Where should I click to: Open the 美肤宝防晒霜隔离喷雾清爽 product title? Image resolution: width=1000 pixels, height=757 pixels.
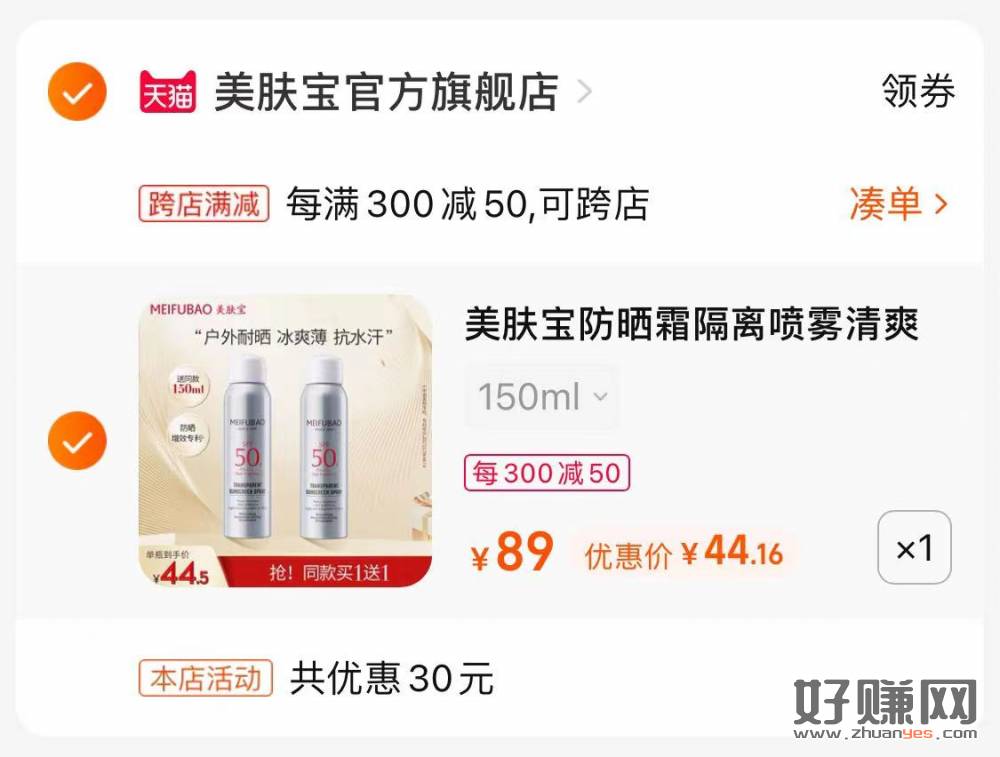click(691, 325)
